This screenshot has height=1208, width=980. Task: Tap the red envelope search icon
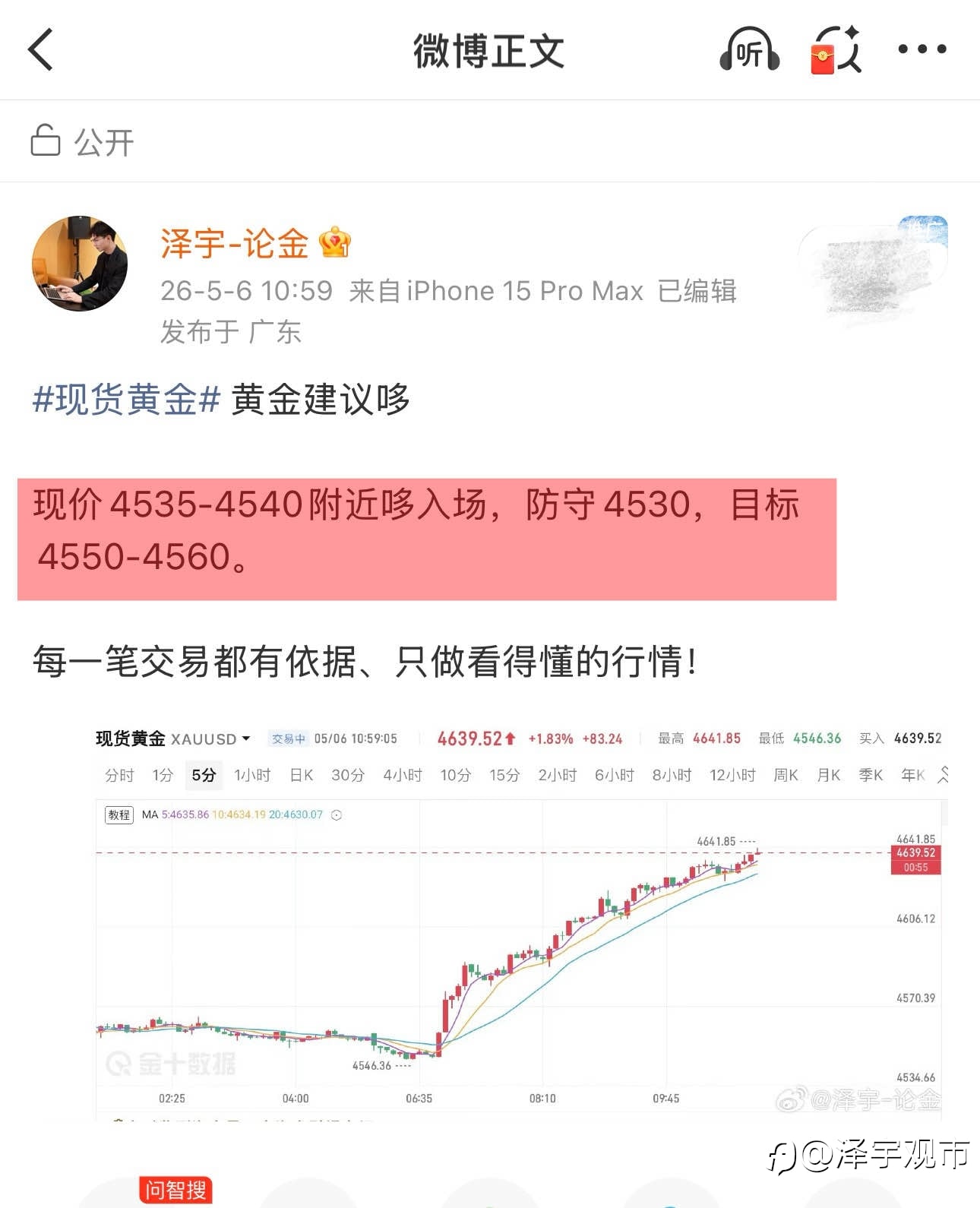[x=836, y=50]
